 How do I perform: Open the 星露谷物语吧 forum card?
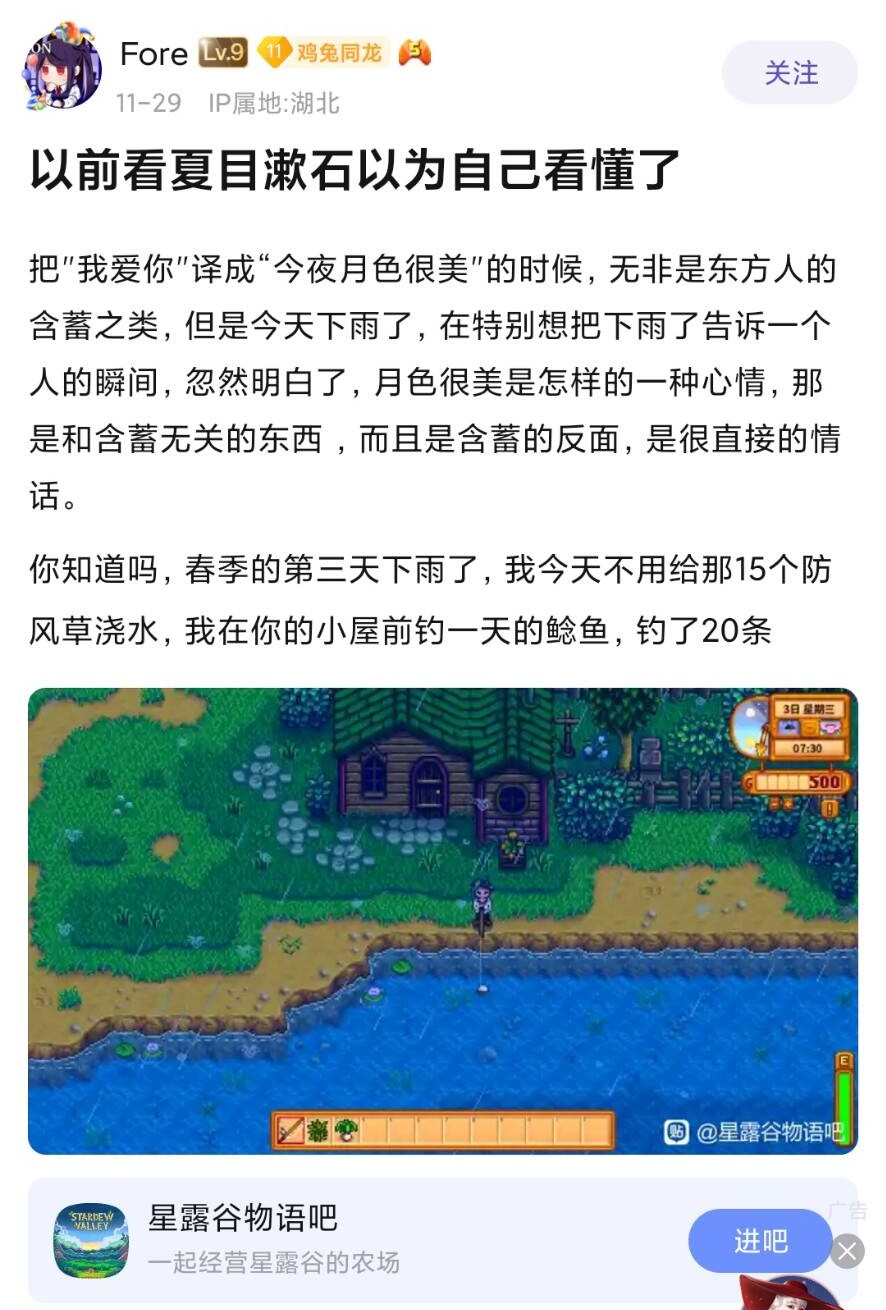300,1239
